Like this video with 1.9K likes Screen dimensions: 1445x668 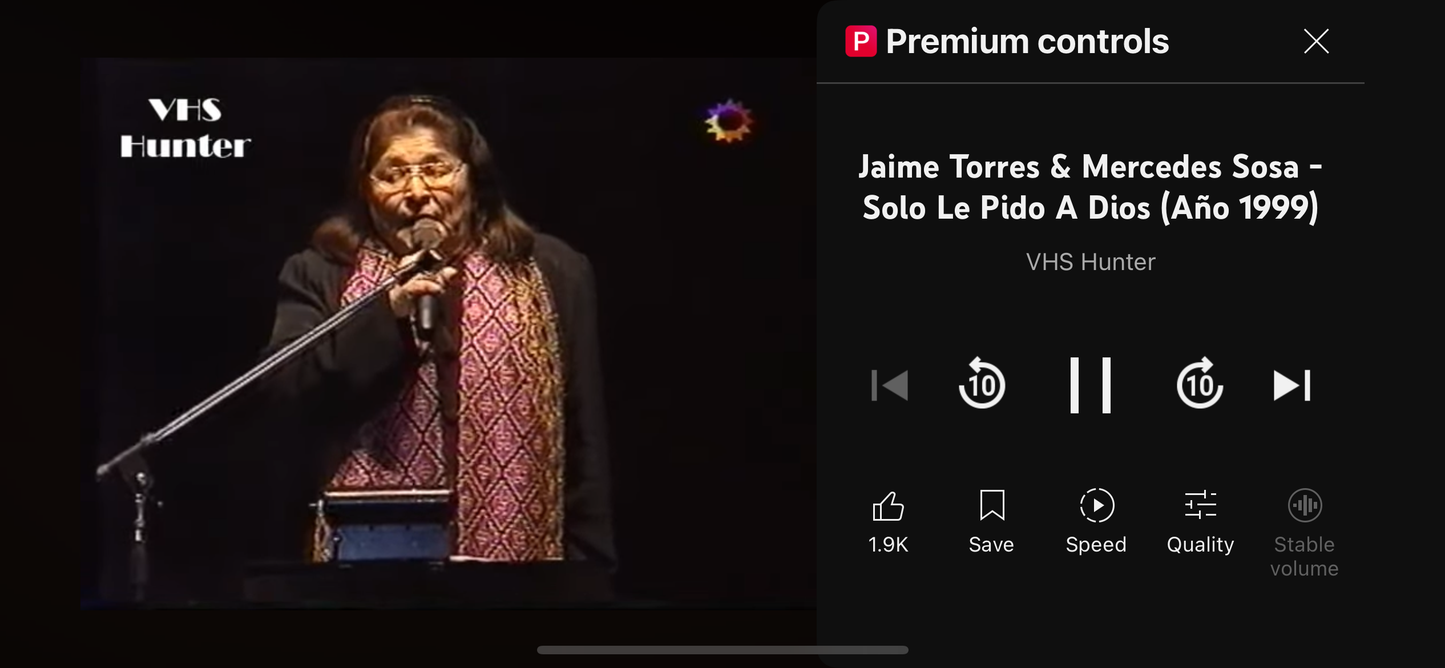[x=888, y=520]
